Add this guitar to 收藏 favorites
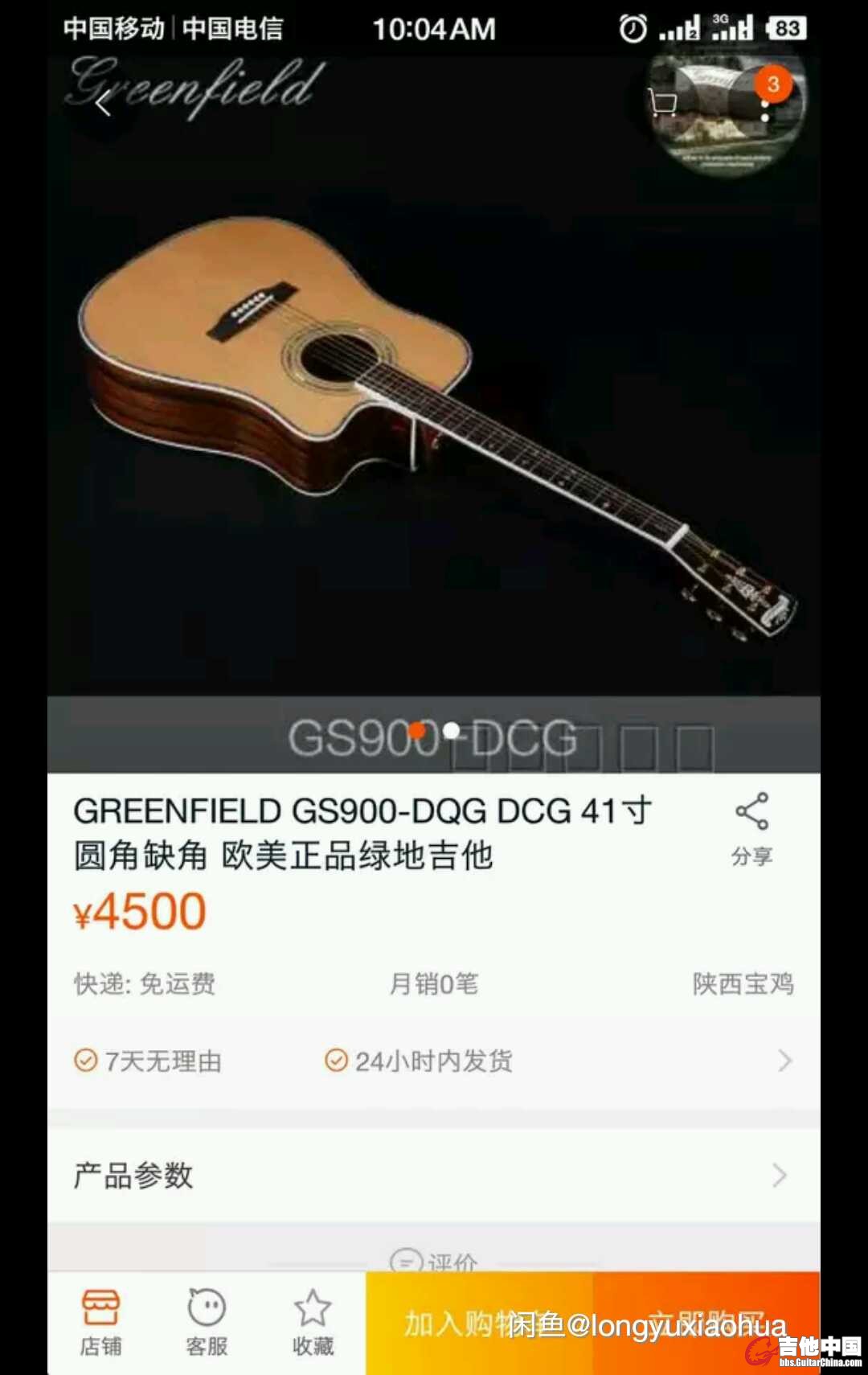Image resolution: width=868 pixels, height=1375 pixels. coord(313,1323)
